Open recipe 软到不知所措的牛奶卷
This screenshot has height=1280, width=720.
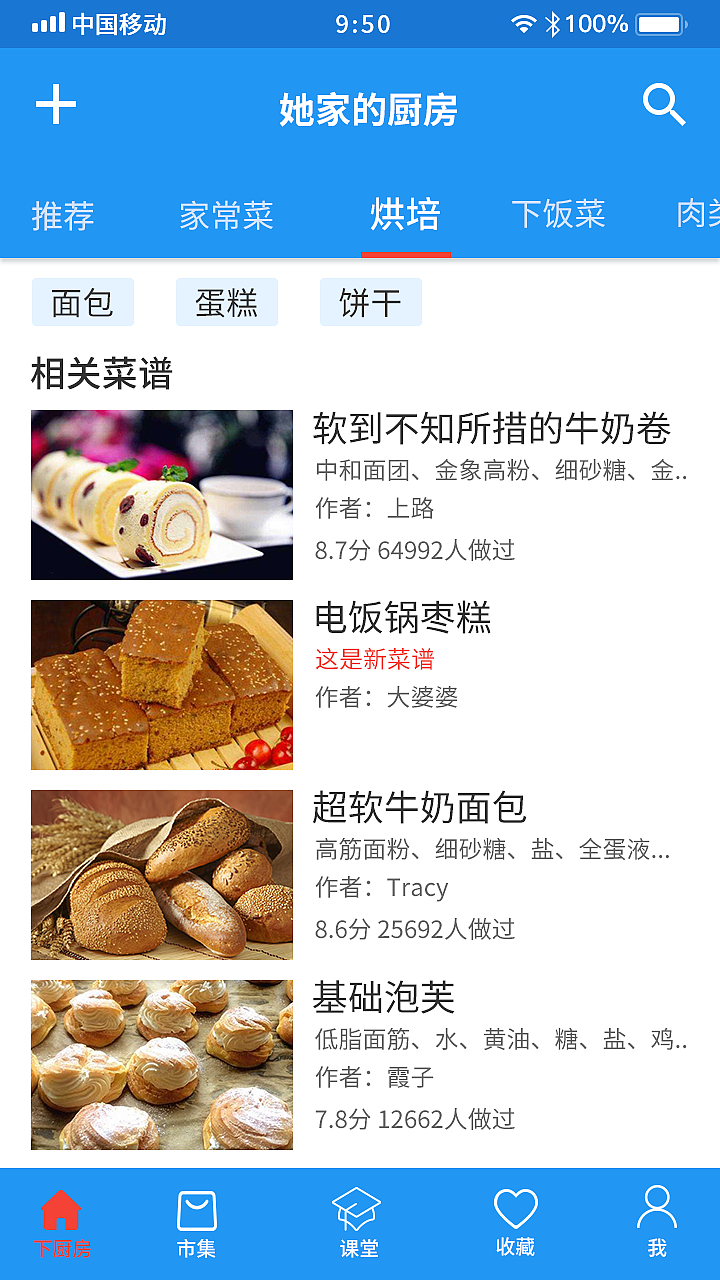pos(162,494)
